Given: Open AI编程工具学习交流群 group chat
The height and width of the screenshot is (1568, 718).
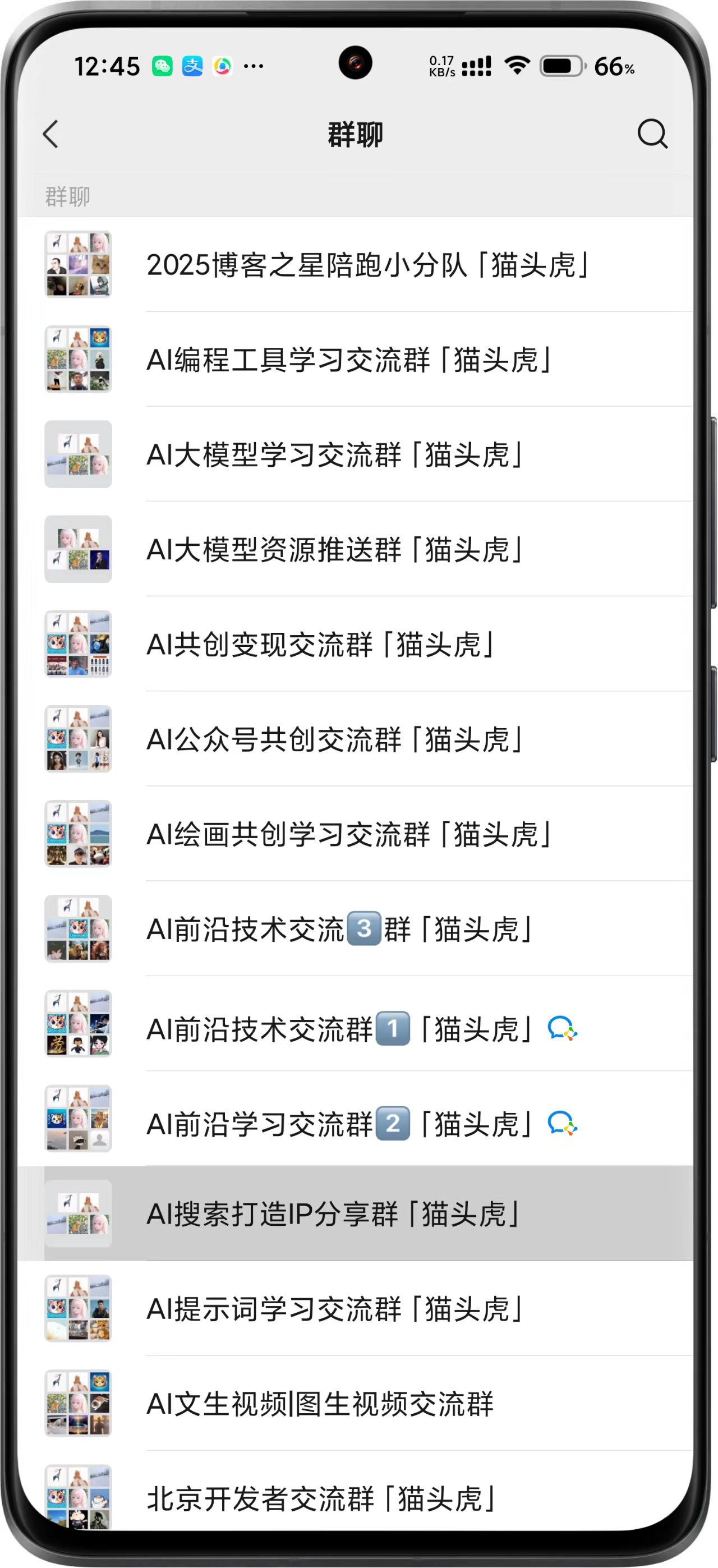Looking at the screenshot, I should pyautogui.click(x=349, y=360).
